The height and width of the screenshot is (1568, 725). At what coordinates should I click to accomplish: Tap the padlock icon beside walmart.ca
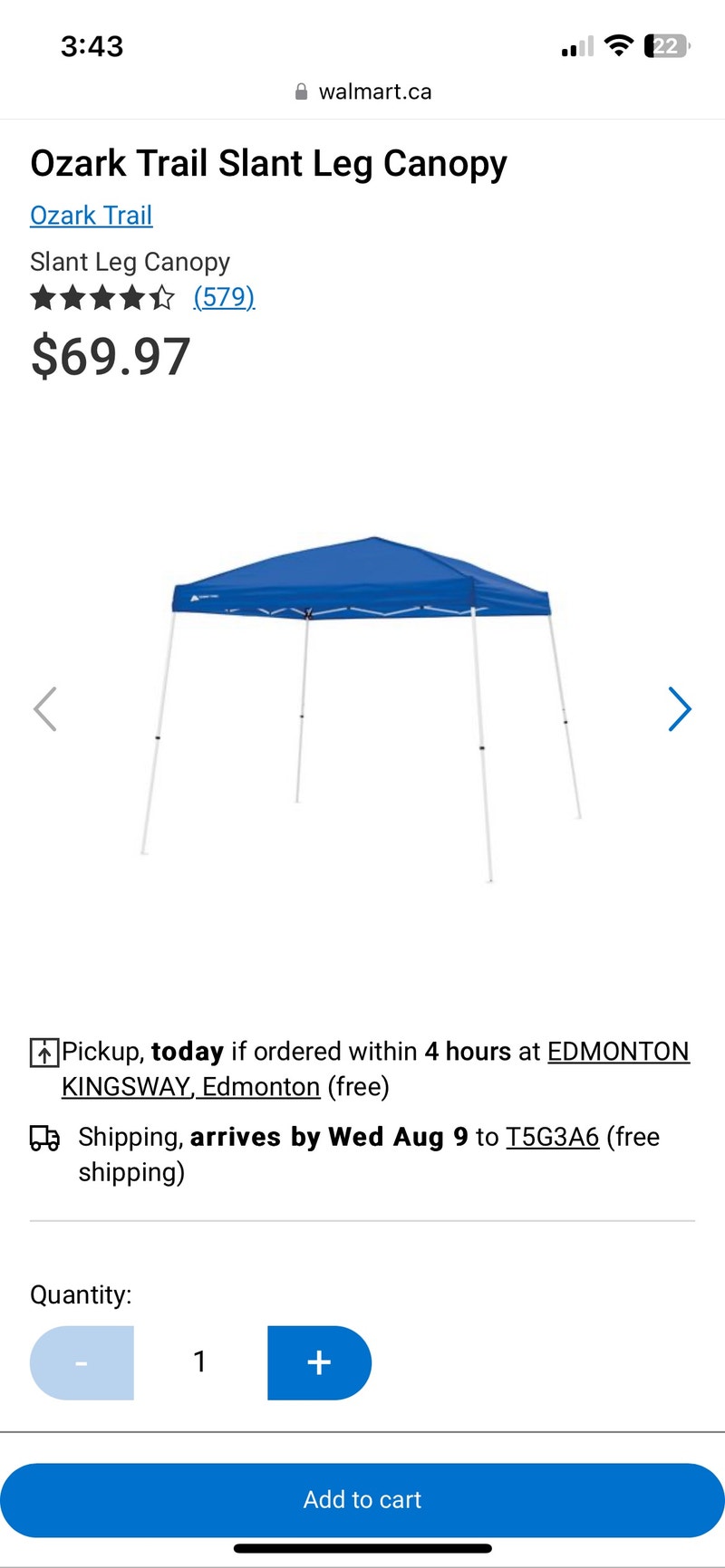point(300,91)
